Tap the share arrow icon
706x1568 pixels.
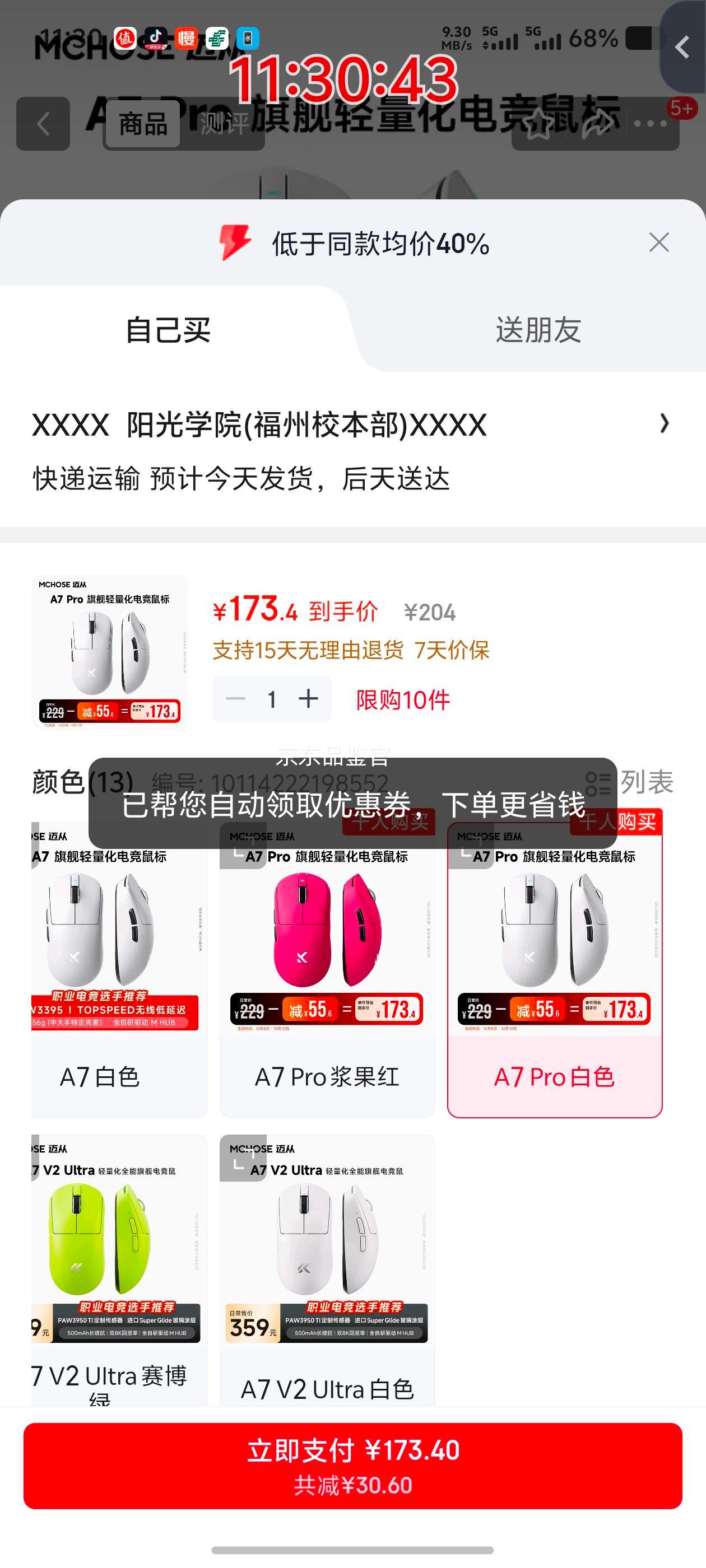pos(594,123)
